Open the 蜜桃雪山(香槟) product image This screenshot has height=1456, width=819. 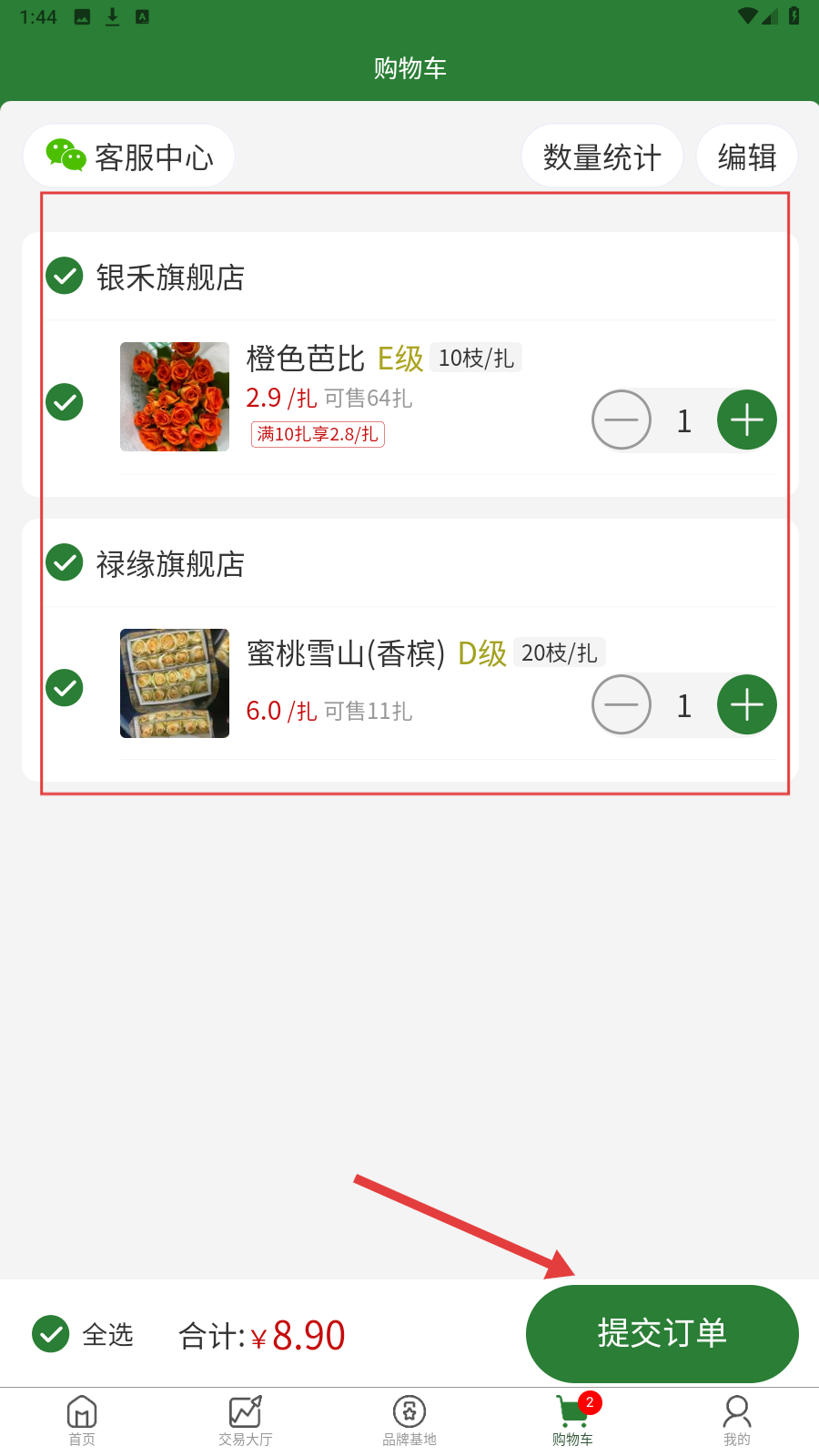click(x=175, y=683)
